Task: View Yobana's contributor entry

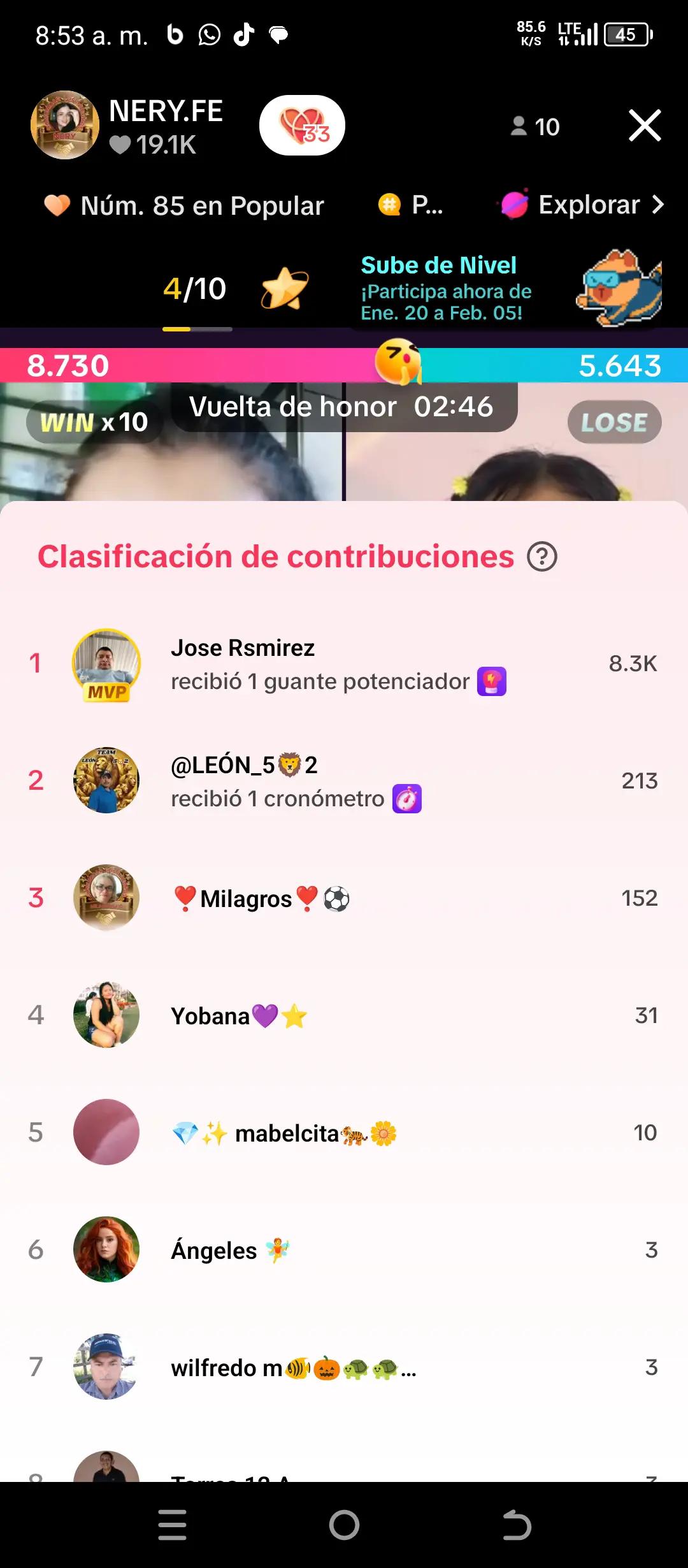Action: tap(344, 1015)
